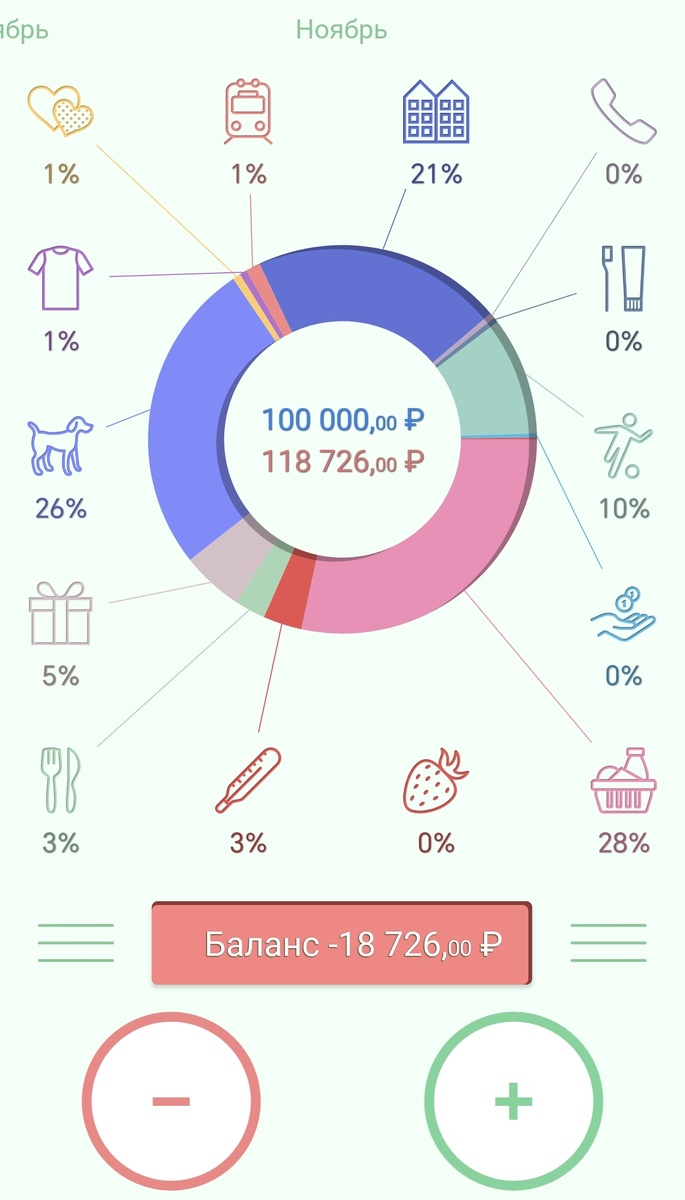This screenshot has height=1200, width=685.
Task: Open the housing buildings category
Action: (x=436, y=111)
